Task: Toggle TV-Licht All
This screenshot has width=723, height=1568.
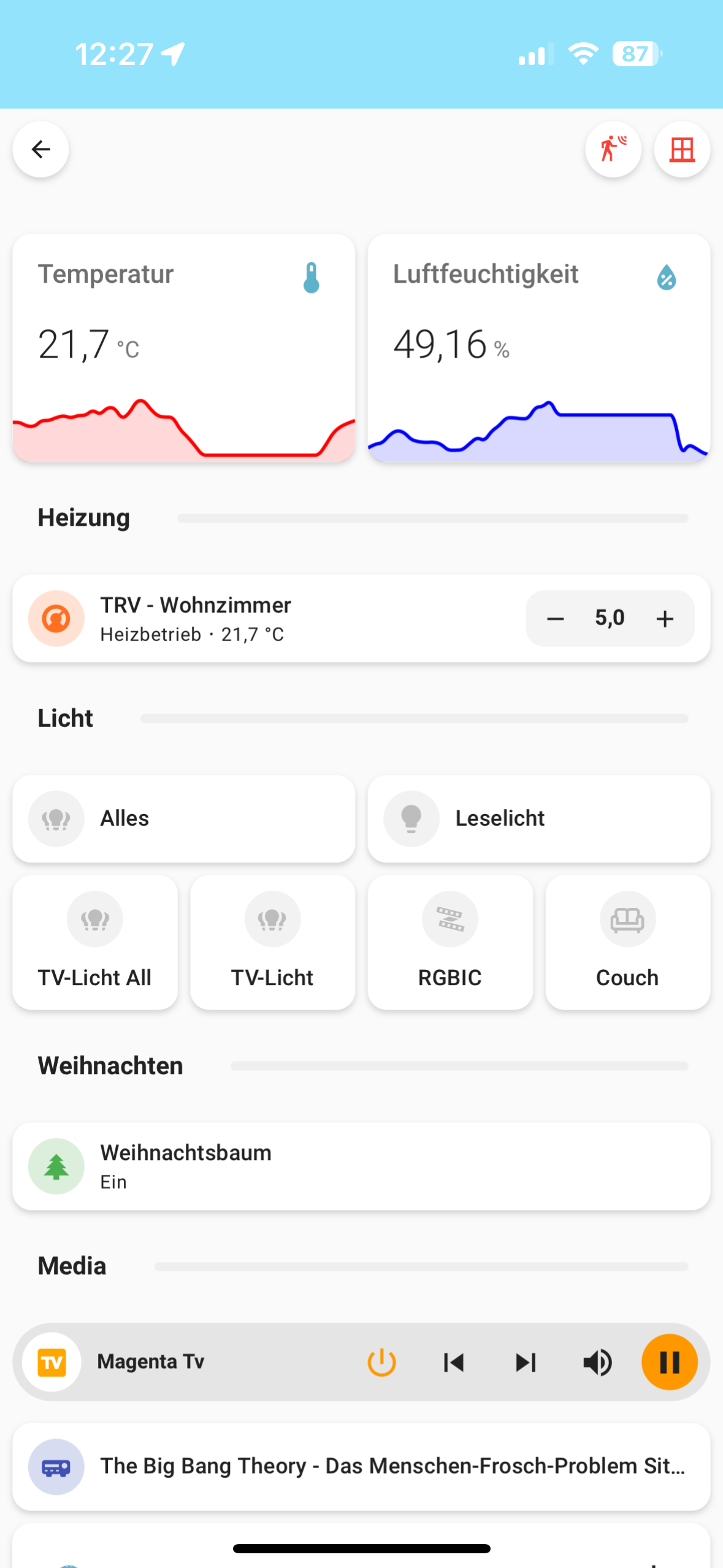Action: tap(95, 942)
